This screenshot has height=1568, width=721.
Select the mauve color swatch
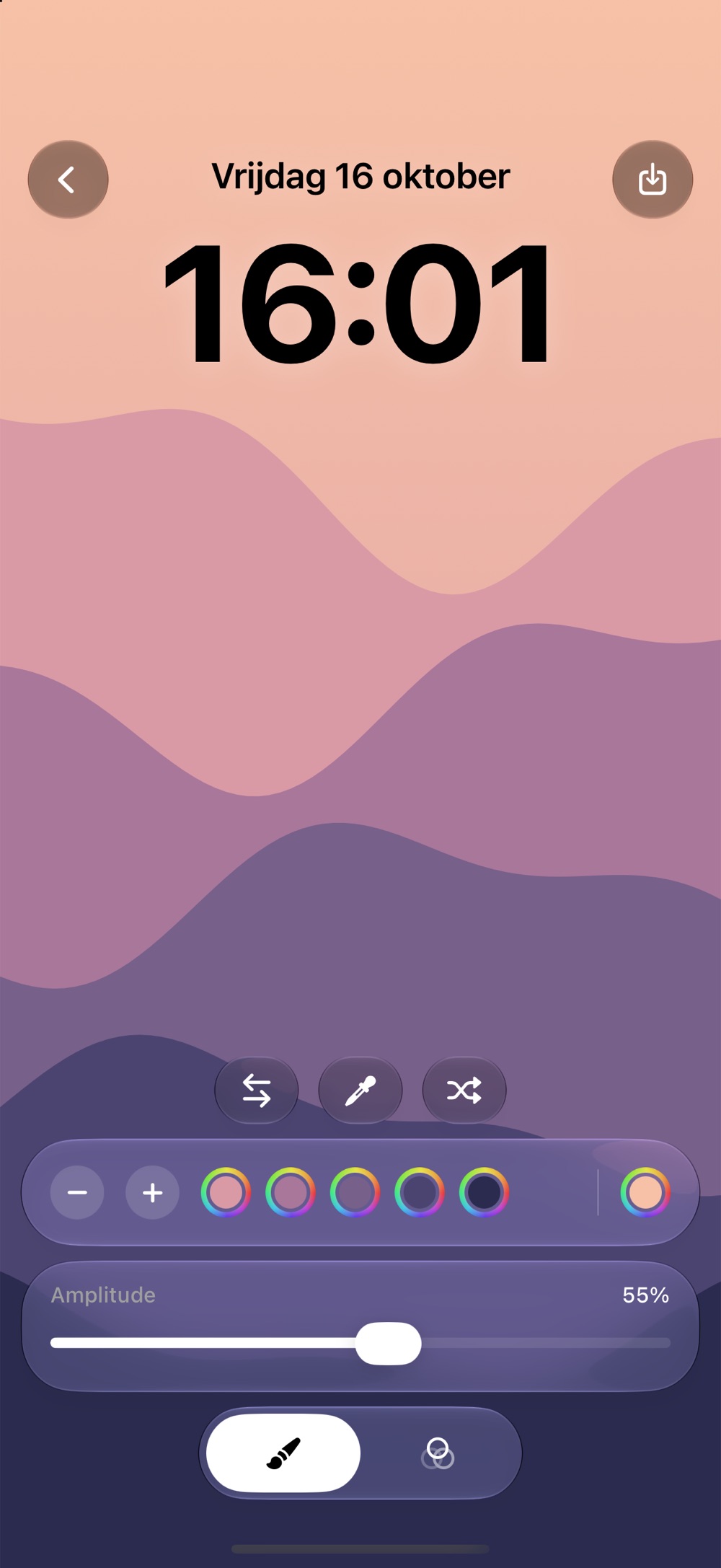coord(291,1192)
